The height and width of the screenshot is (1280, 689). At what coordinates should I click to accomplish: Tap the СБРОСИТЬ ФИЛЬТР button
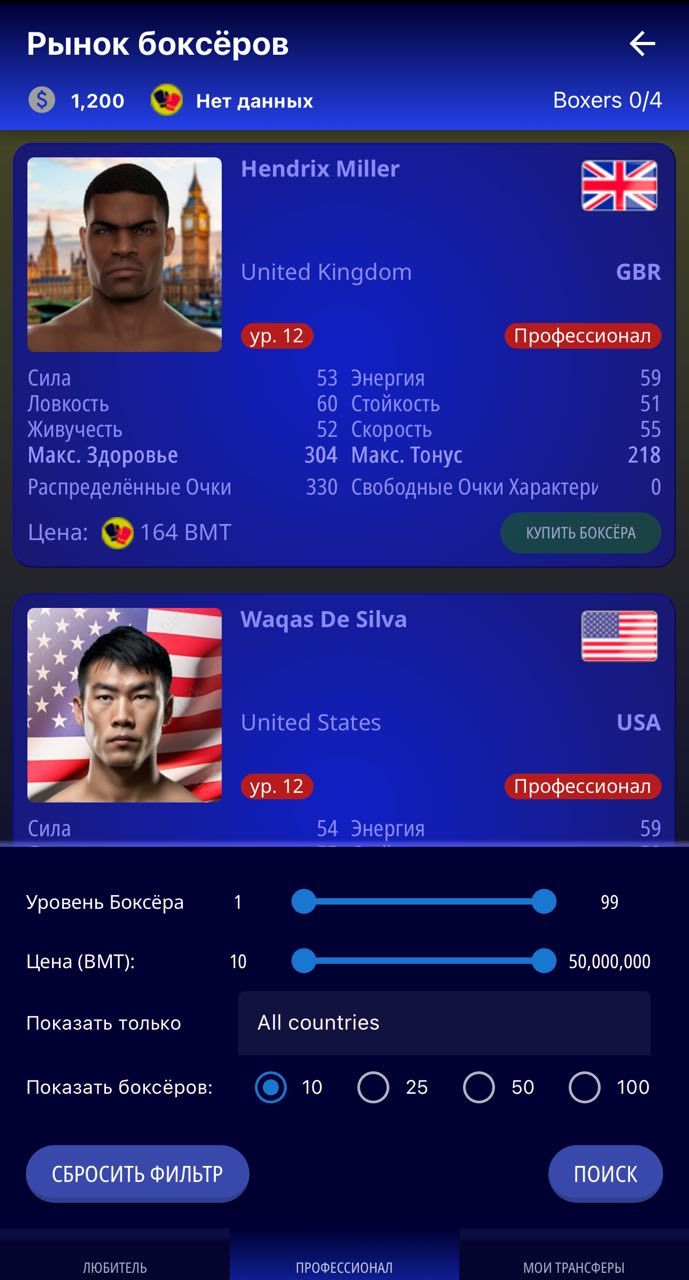click(137, 1174)
